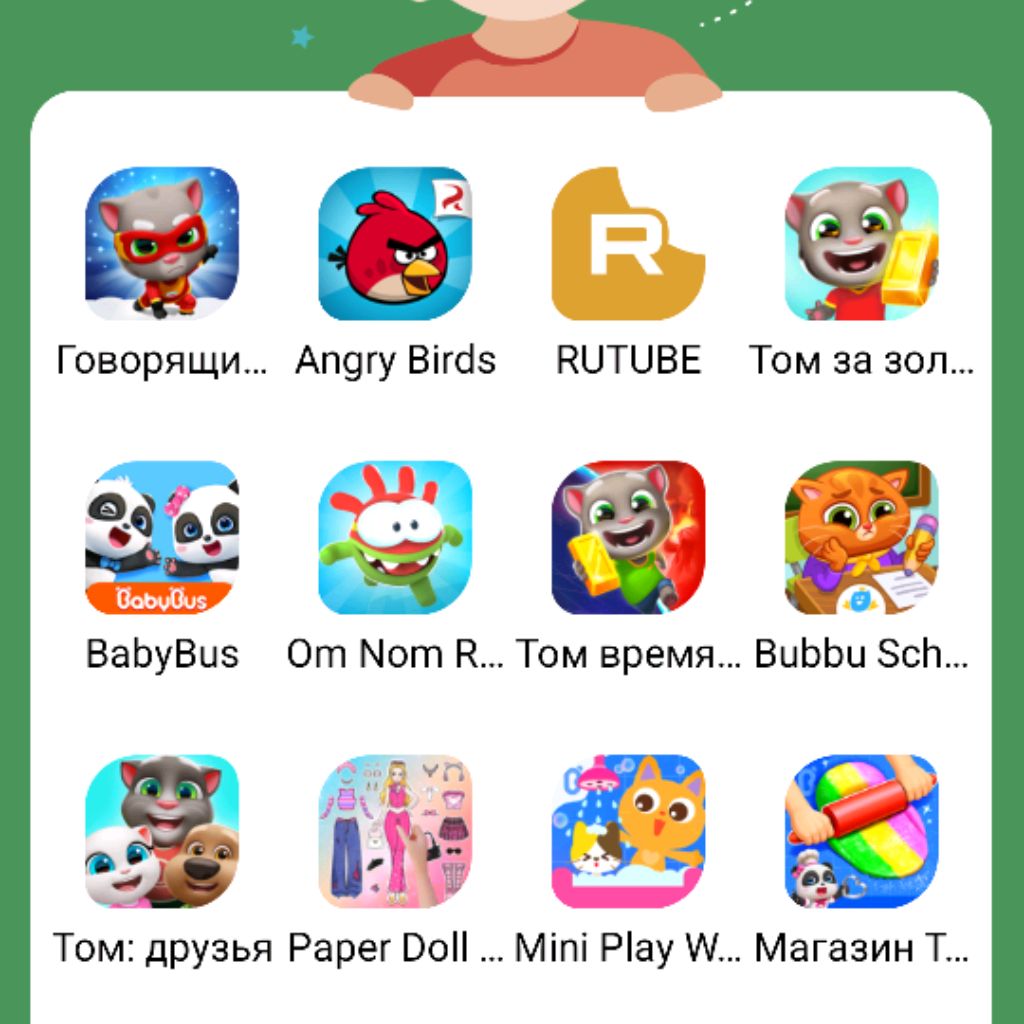Launch the Магазин game with the rolling pin
This screenshot has width=1024, height=1024.
[x=861, y=831]
